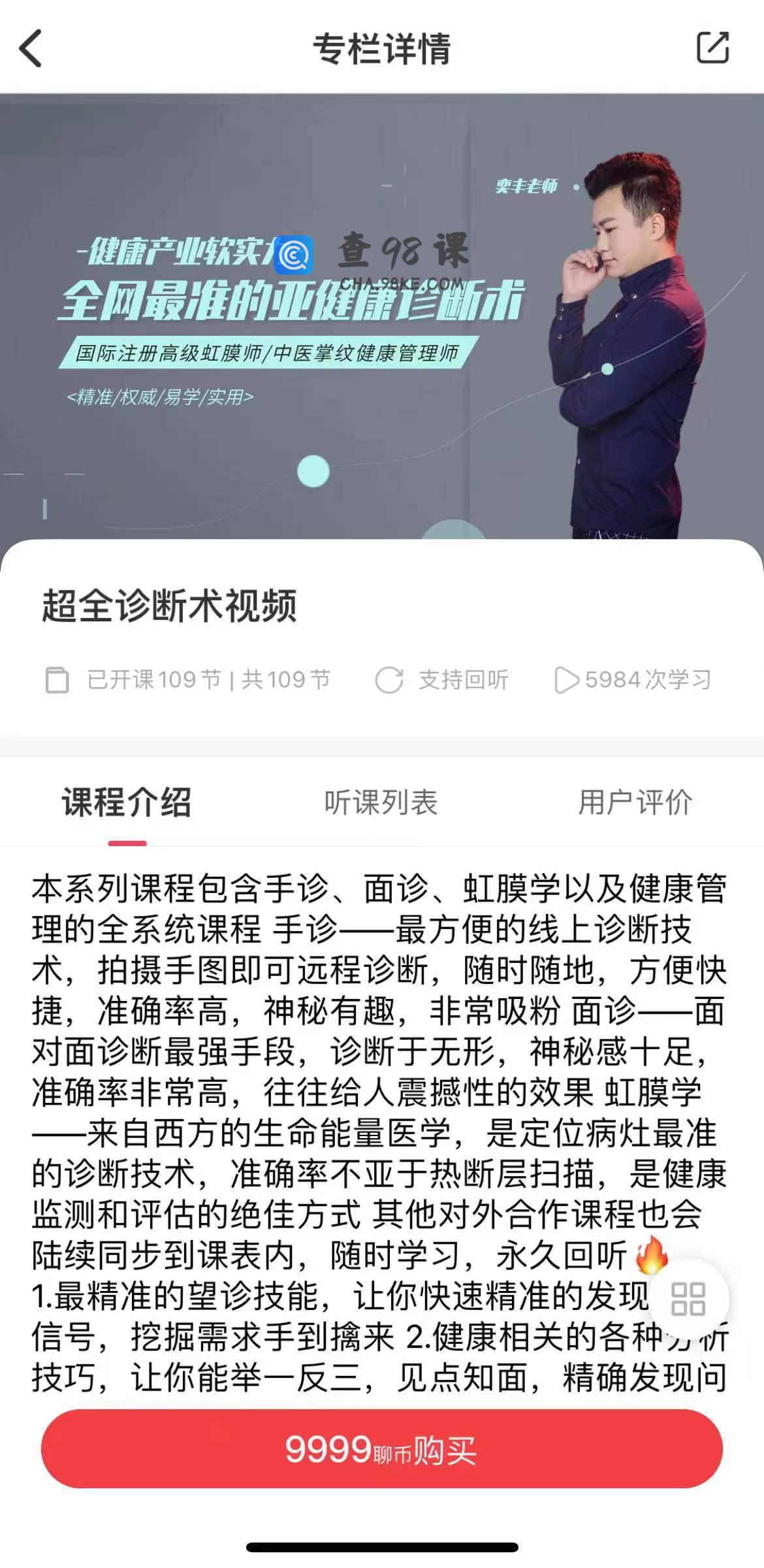764x1568 pixels.
Task: Open the 用户评价 tab
Action: coord(635,802)
